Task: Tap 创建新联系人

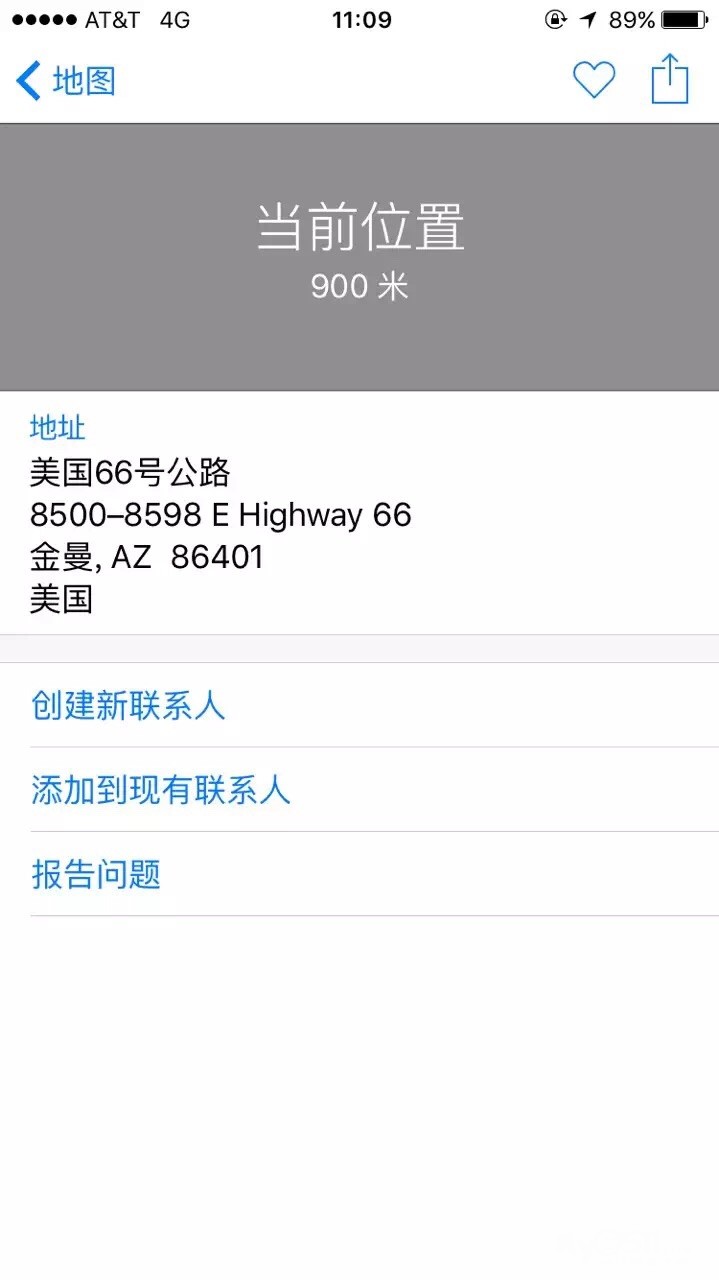Action: click(128, 706)
